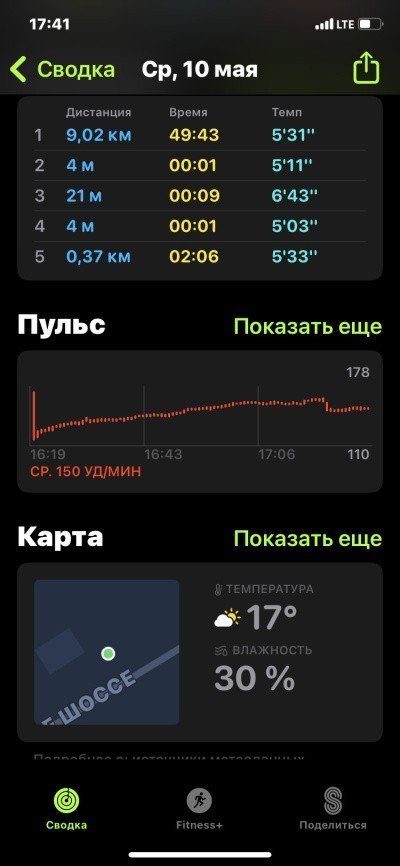Go back to Сводка

(62, 70)
